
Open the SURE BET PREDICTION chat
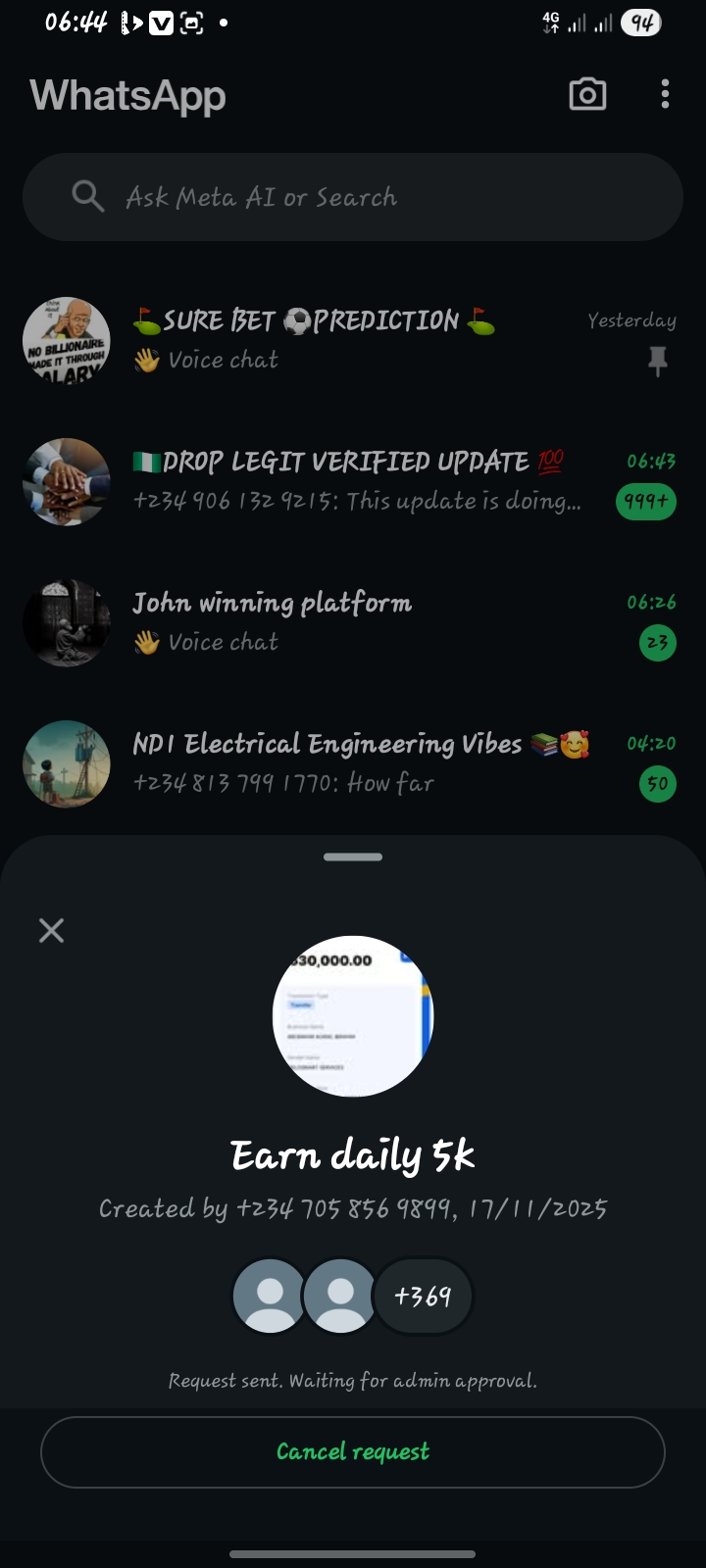353,340
